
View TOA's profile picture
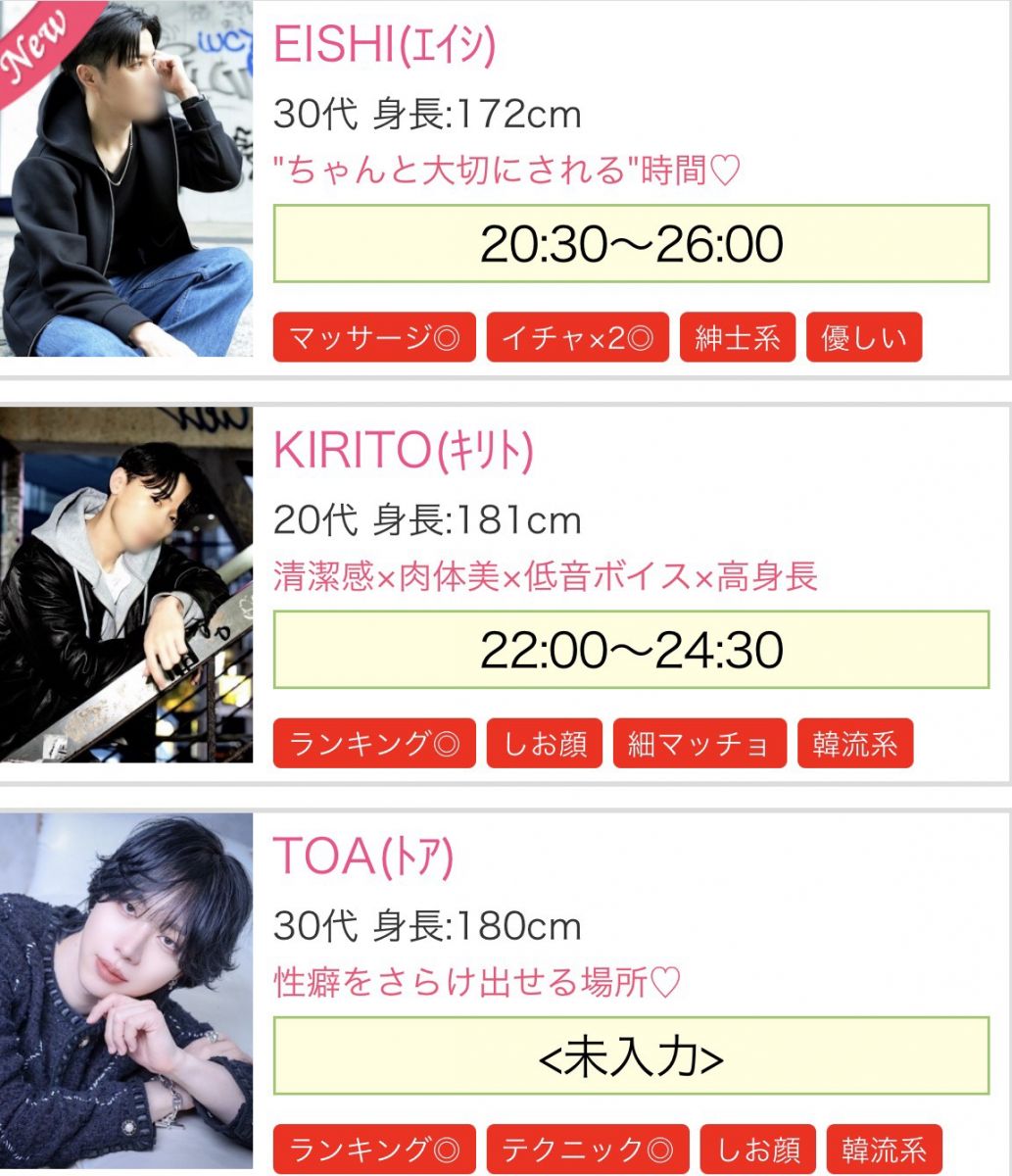click(127, 992)
